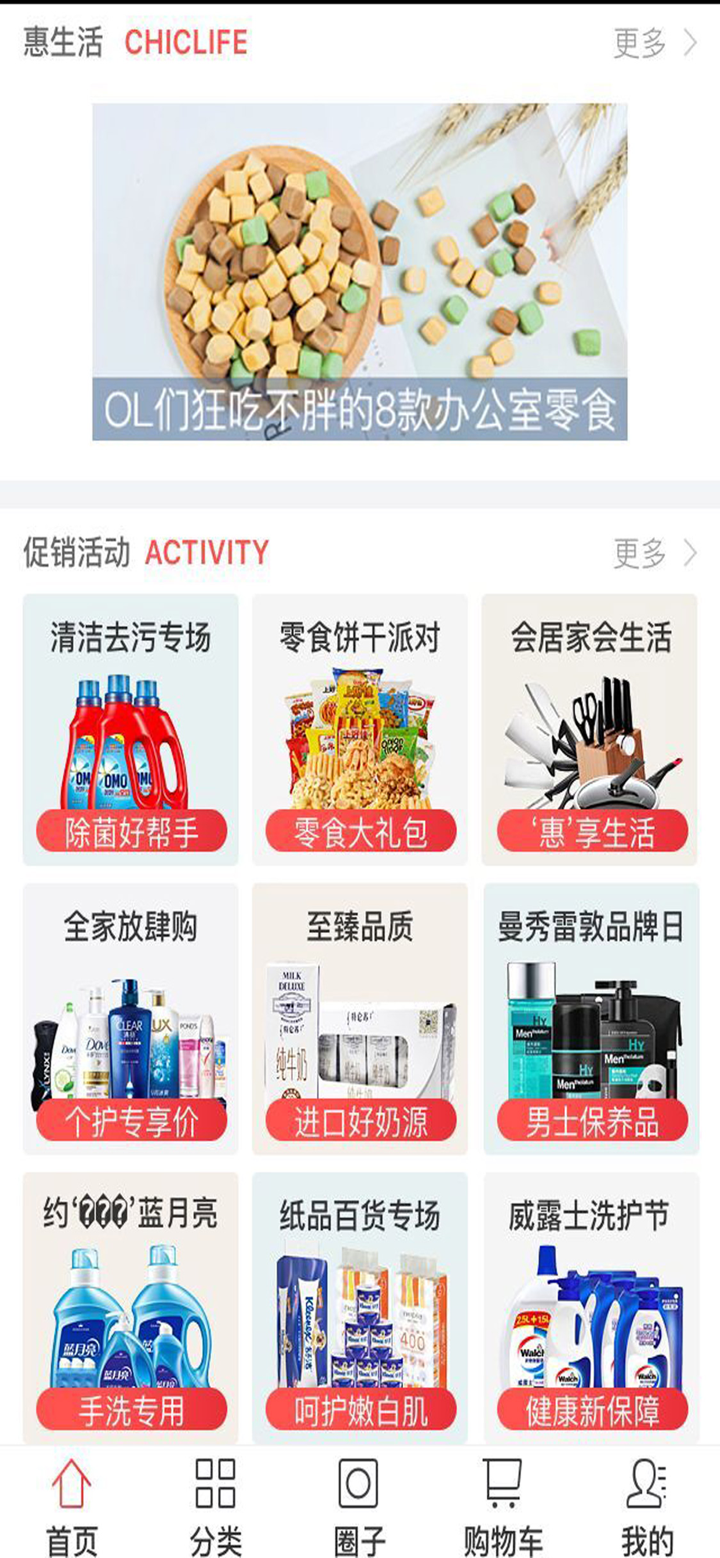Tap the office snacks banner image
The image size is (720, 1558).
point(360,270)
